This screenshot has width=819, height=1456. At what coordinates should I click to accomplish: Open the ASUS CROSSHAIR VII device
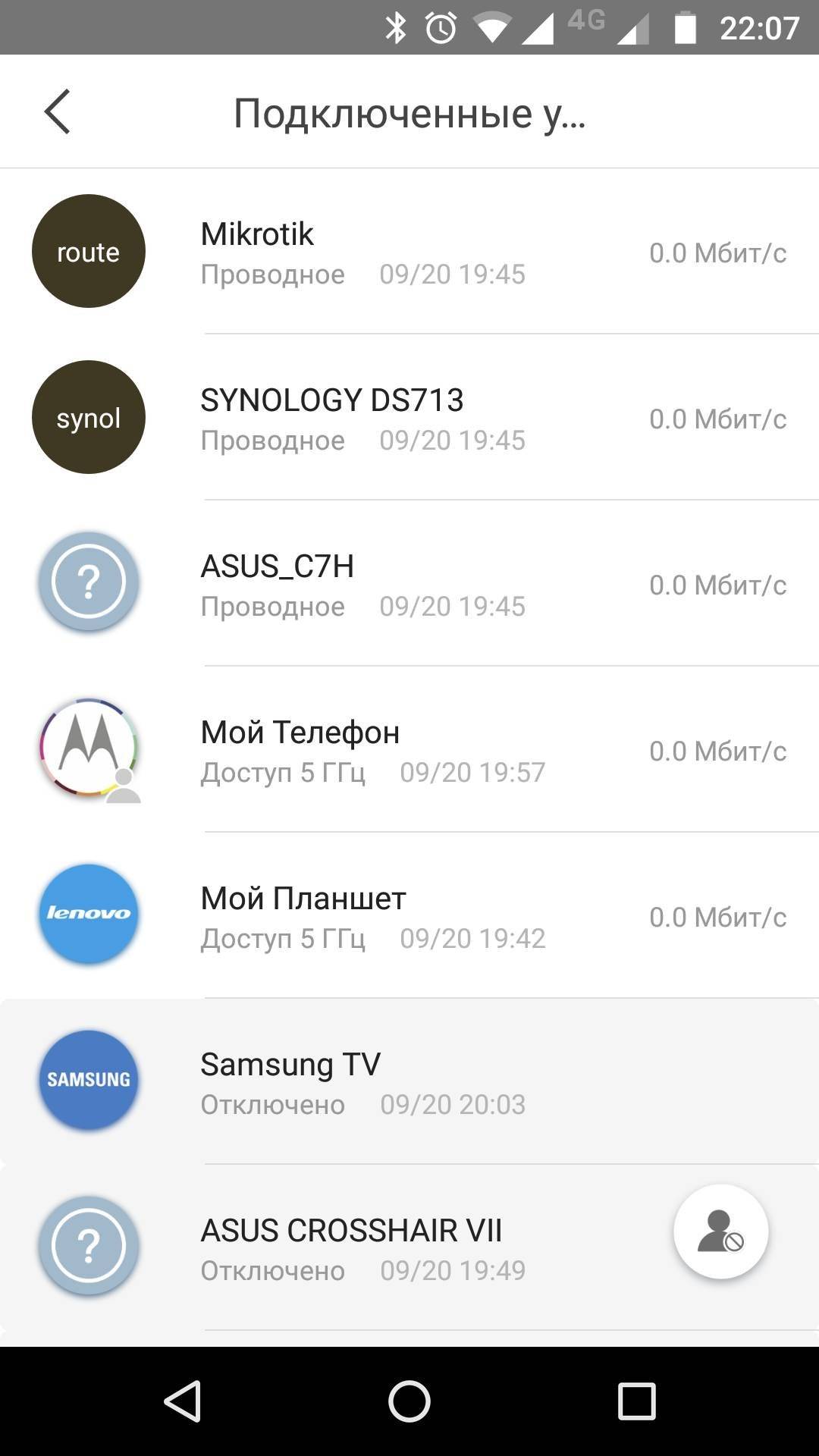pos(352,1247)
